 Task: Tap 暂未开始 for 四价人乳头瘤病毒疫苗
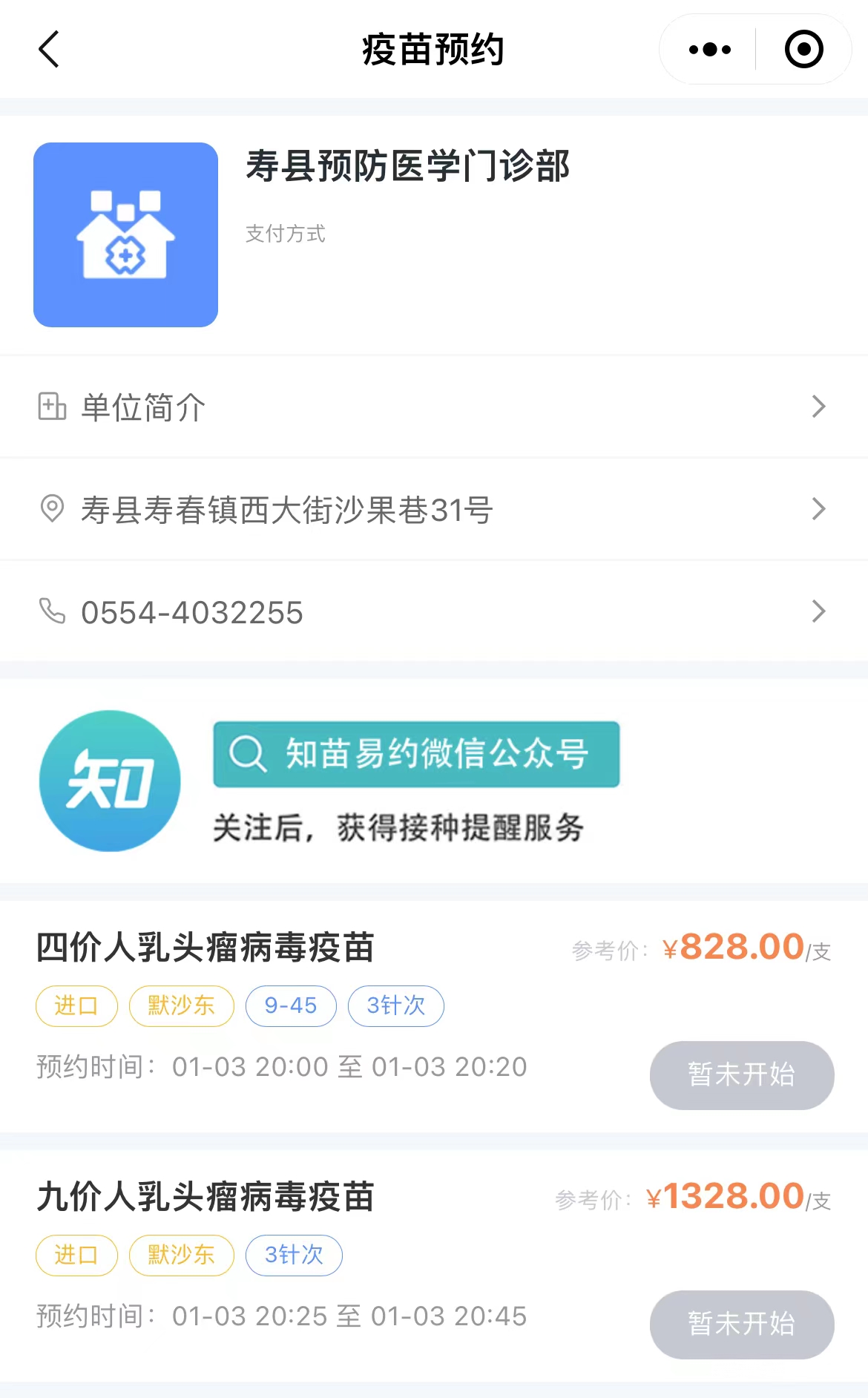pyautogui.click(x=741, y=1075)
